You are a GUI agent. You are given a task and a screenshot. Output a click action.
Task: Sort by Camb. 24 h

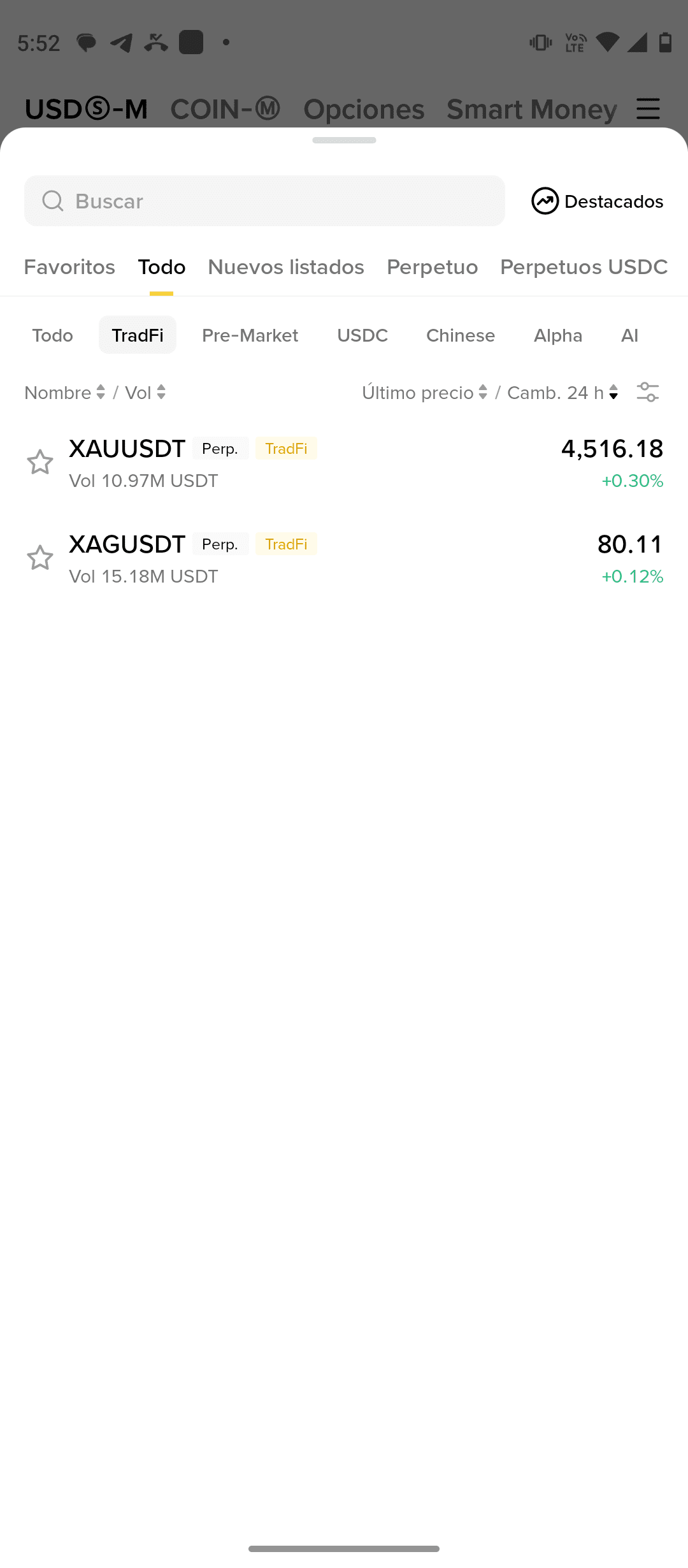coord(562,393)
